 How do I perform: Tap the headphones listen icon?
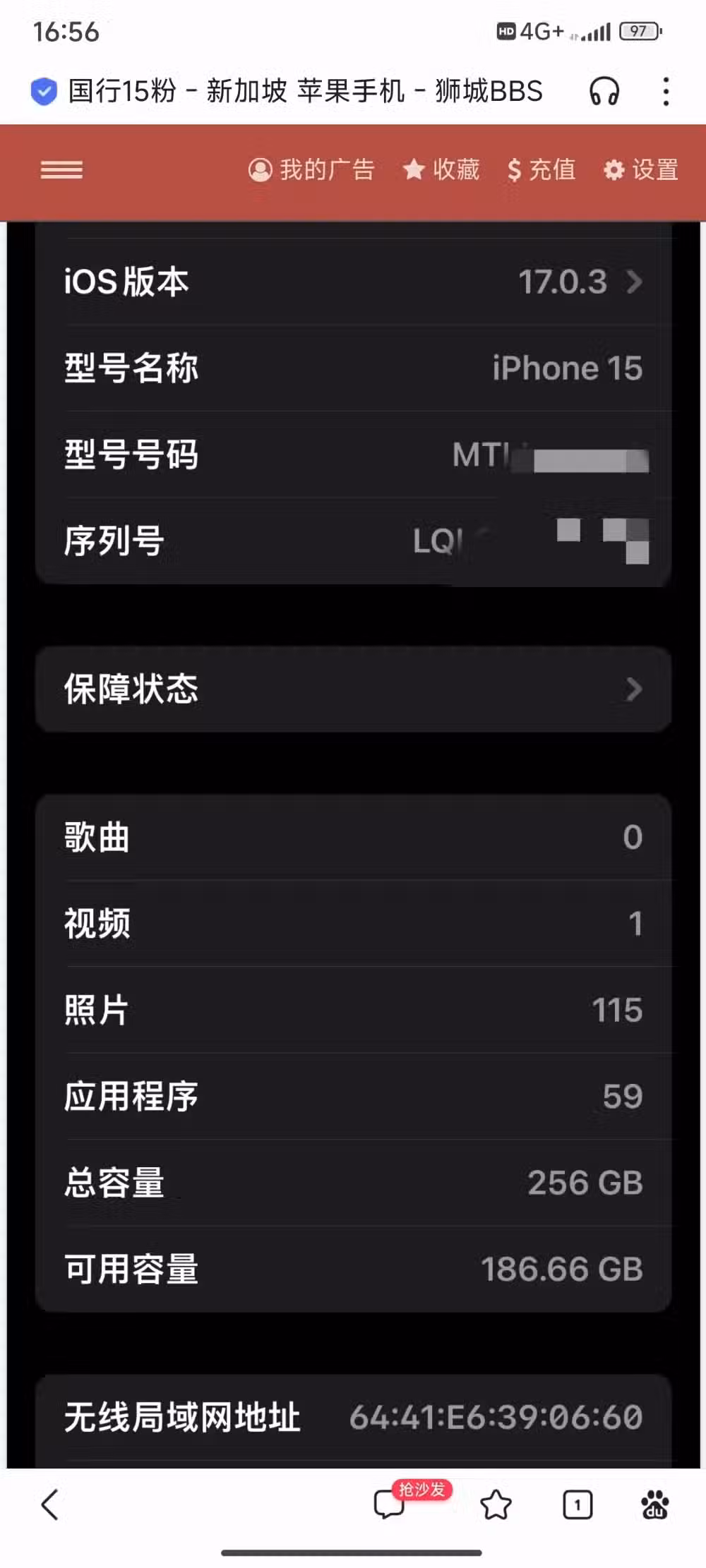point(604,91)
